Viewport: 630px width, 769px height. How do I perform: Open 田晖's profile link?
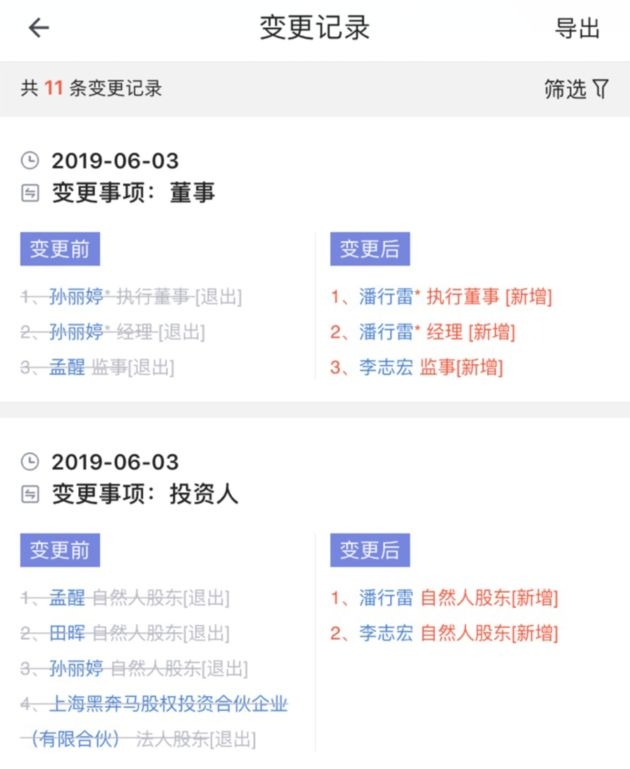click(68, 633)
